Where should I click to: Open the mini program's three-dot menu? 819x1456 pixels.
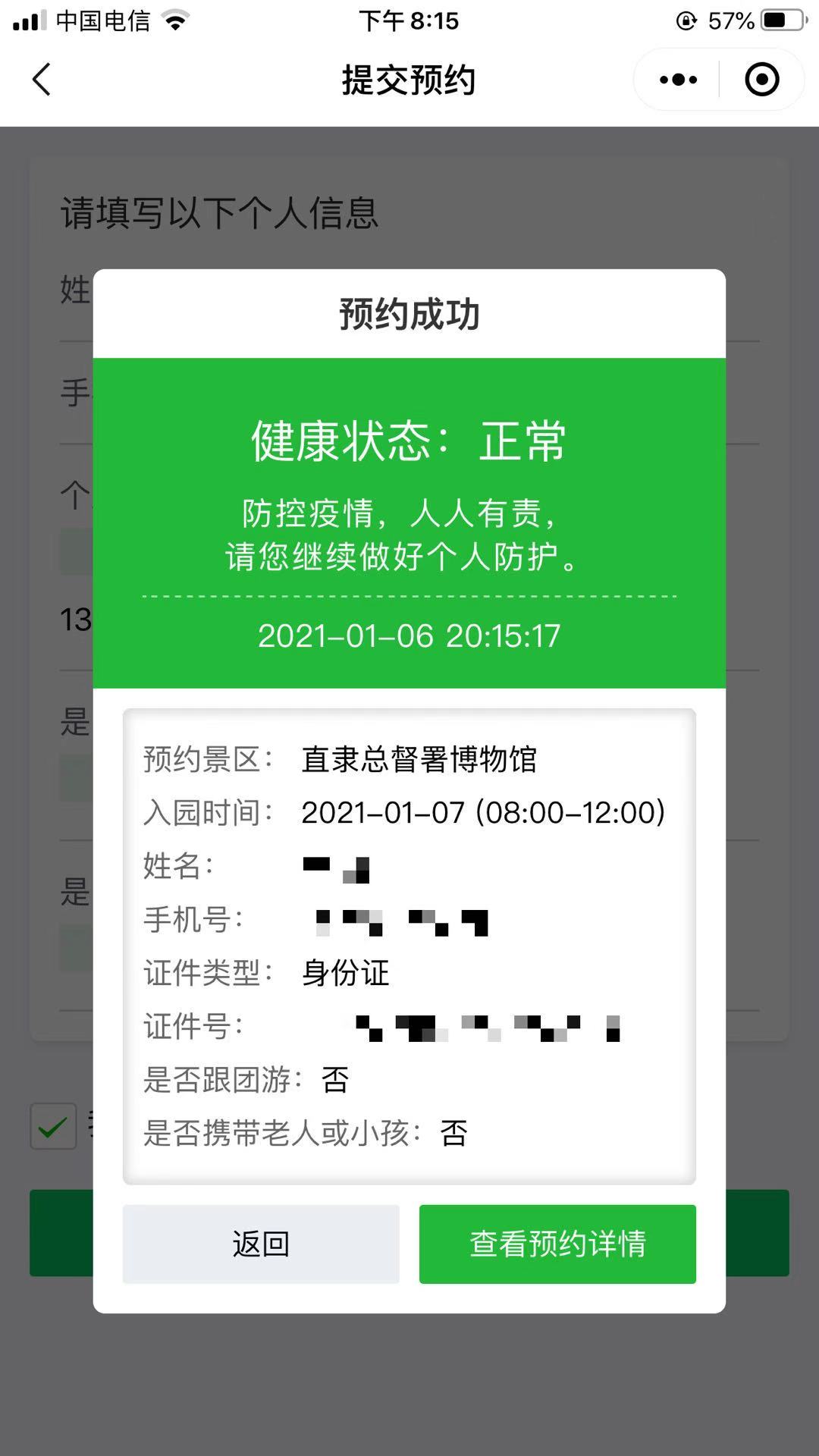coord(678,80)
